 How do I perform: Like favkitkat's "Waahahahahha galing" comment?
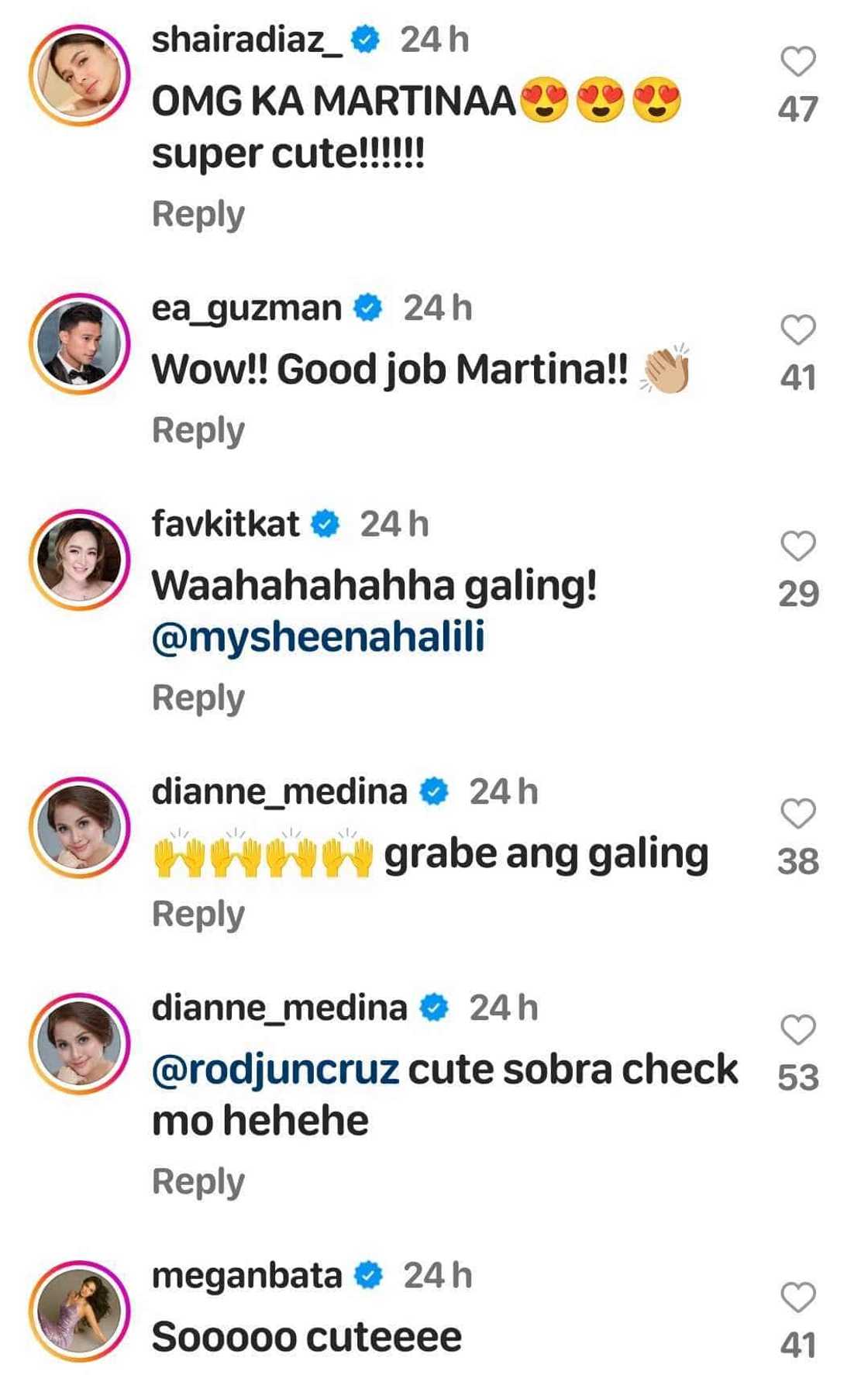coord(797,546)
